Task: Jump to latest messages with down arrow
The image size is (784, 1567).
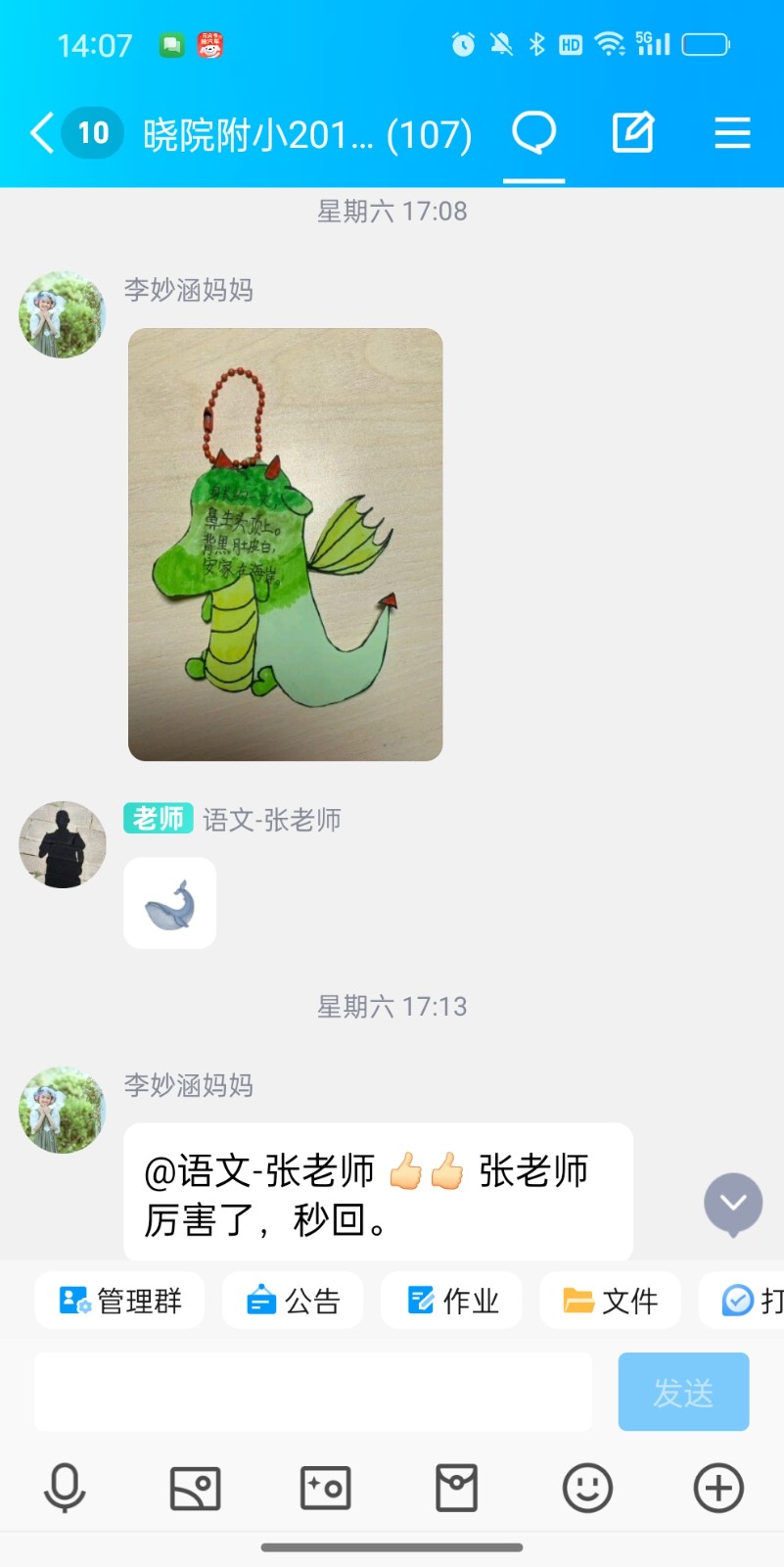Action: tap(732, 1203)
